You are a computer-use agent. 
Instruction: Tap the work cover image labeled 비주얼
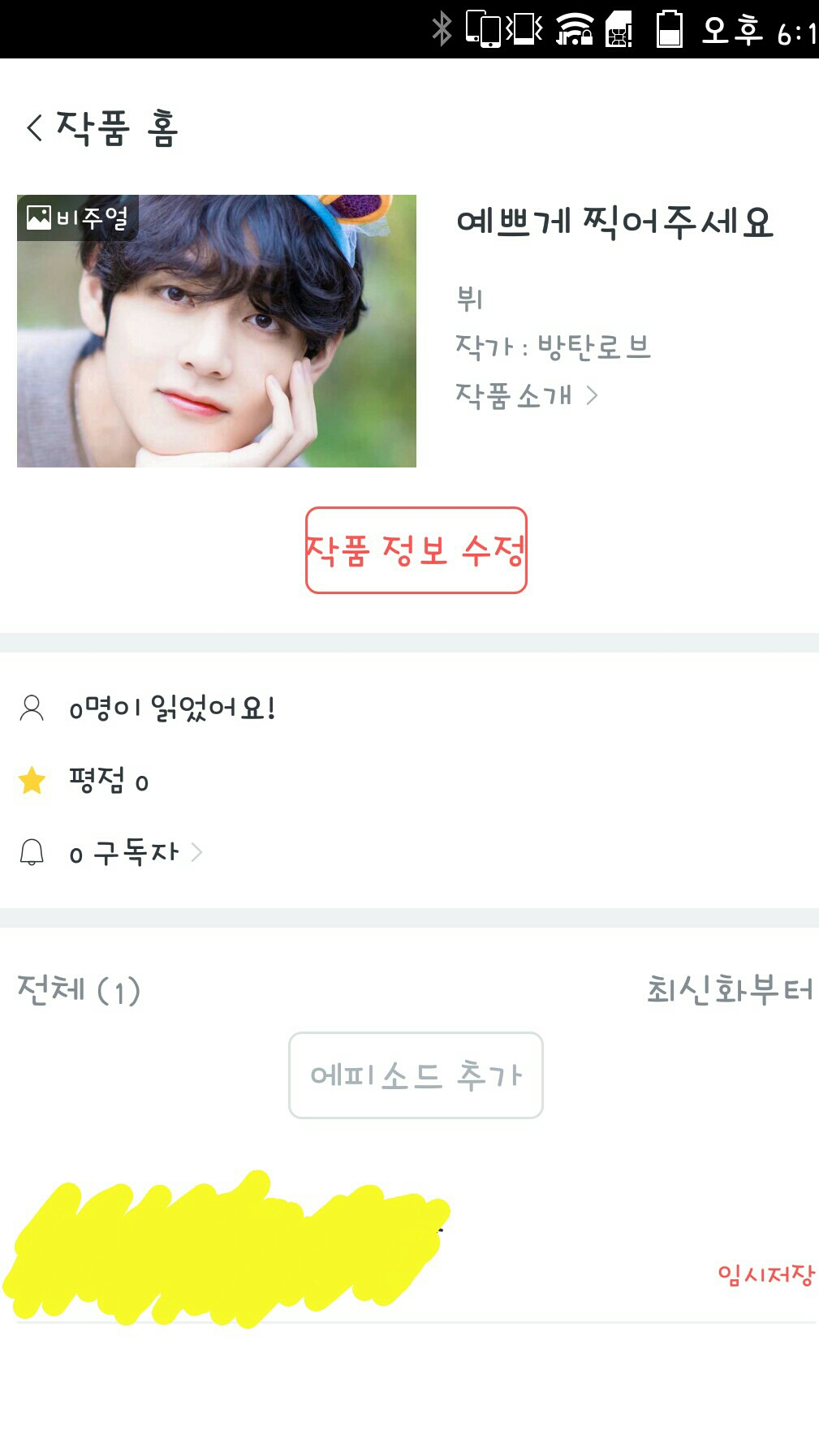coord(217,331)
